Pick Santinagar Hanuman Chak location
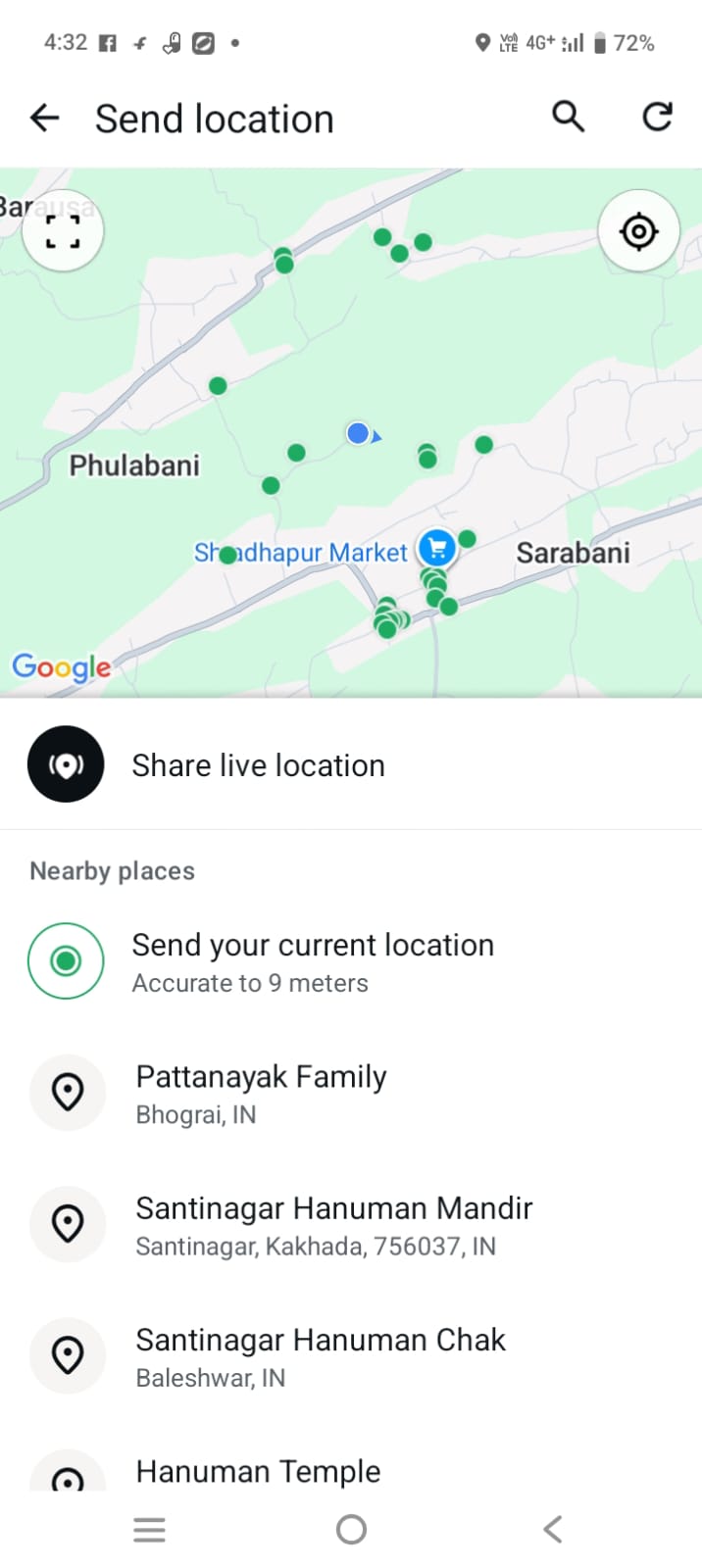The height and width of the screenshot is (1568, 702). tap(320, 1356)
